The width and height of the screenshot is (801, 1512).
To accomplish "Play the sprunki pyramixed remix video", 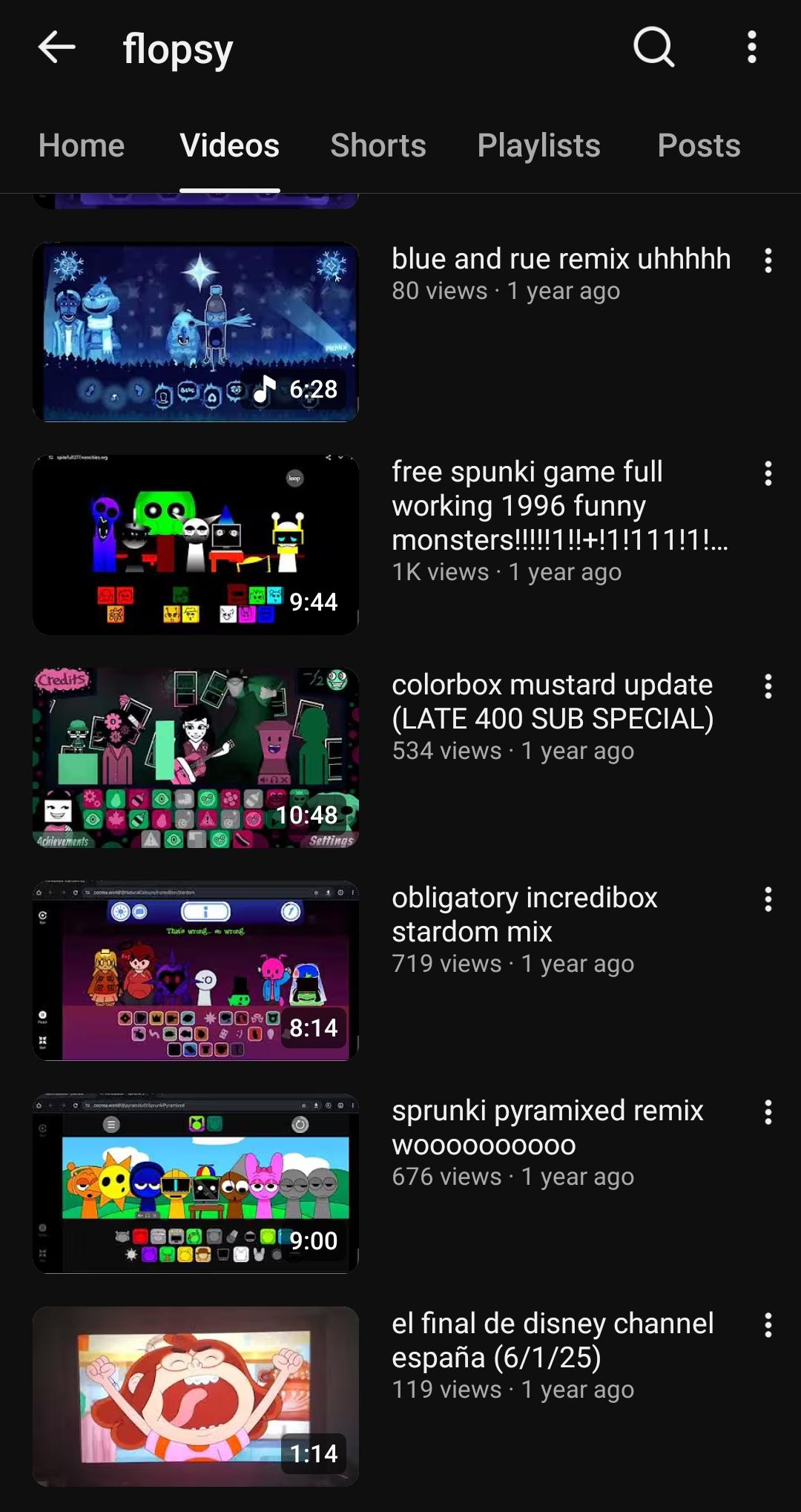I will pos(196,1183).
